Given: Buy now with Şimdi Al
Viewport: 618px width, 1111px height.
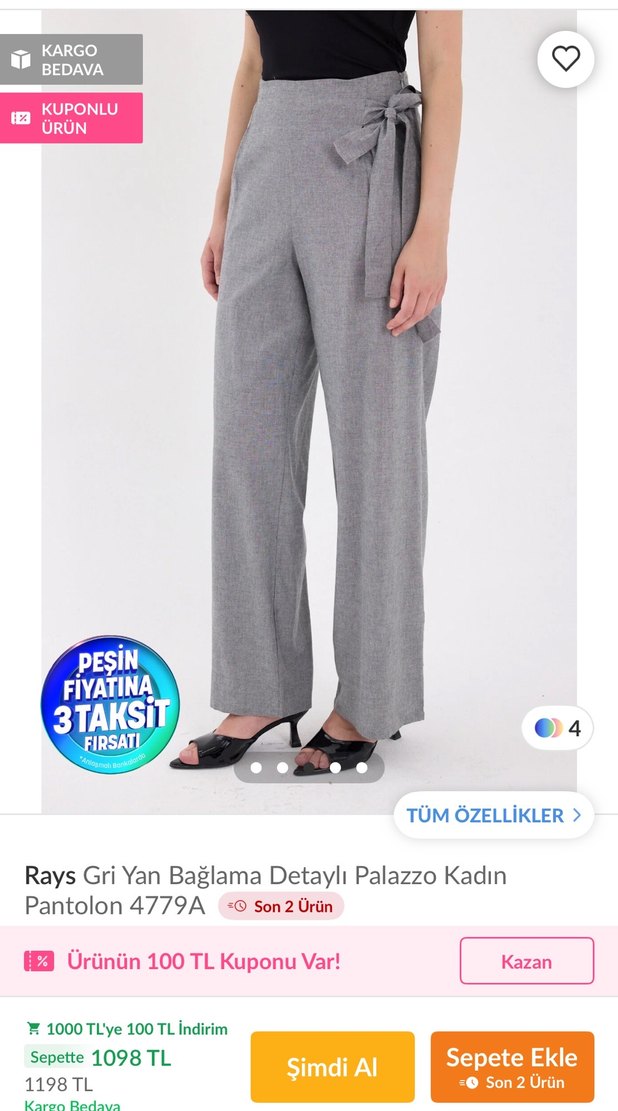Looking at the screenshot, I should tap(332, 1067).
